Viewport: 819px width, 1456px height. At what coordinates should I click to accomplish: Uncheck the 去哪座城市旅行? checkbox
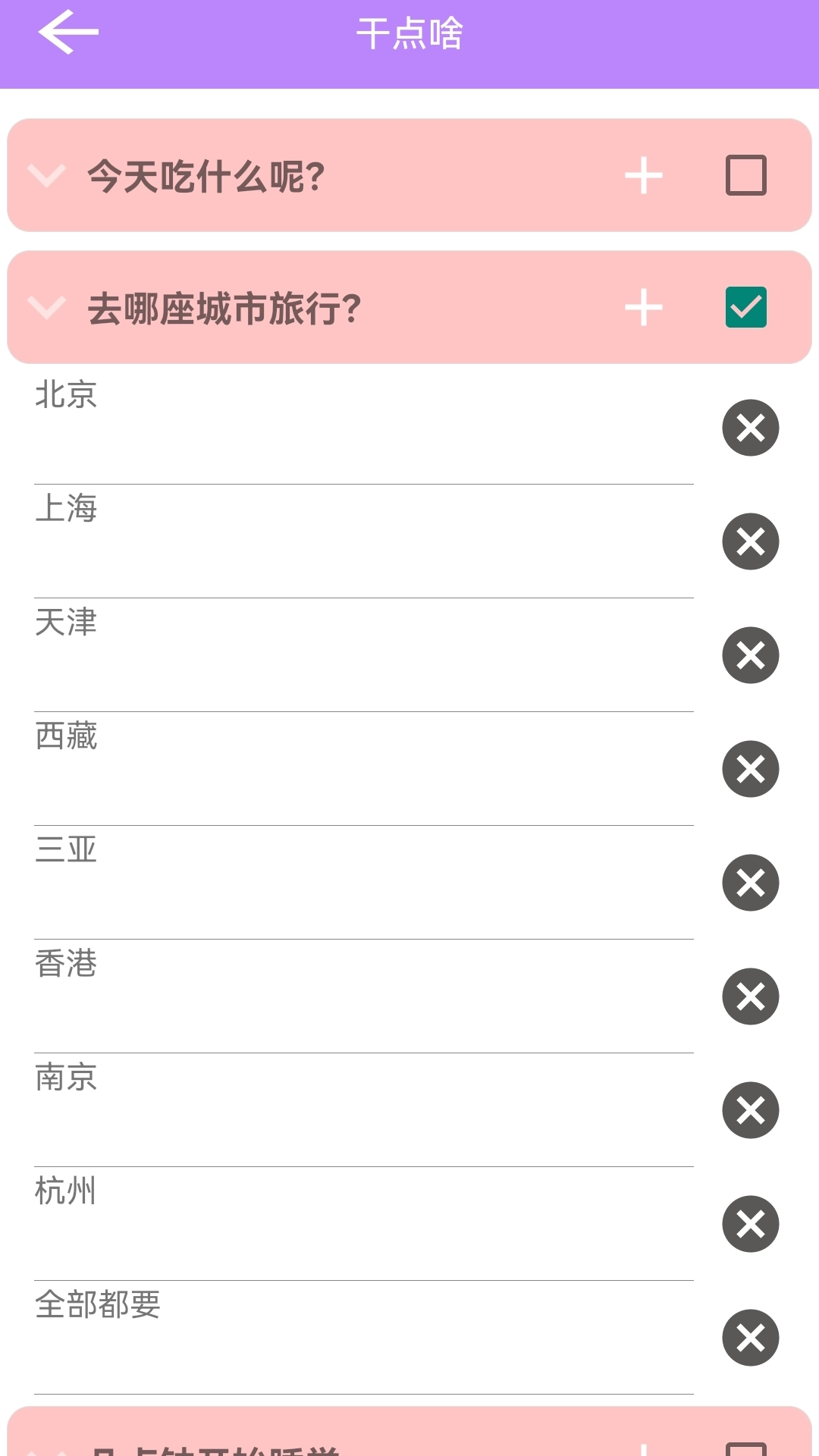click(747, 306)
